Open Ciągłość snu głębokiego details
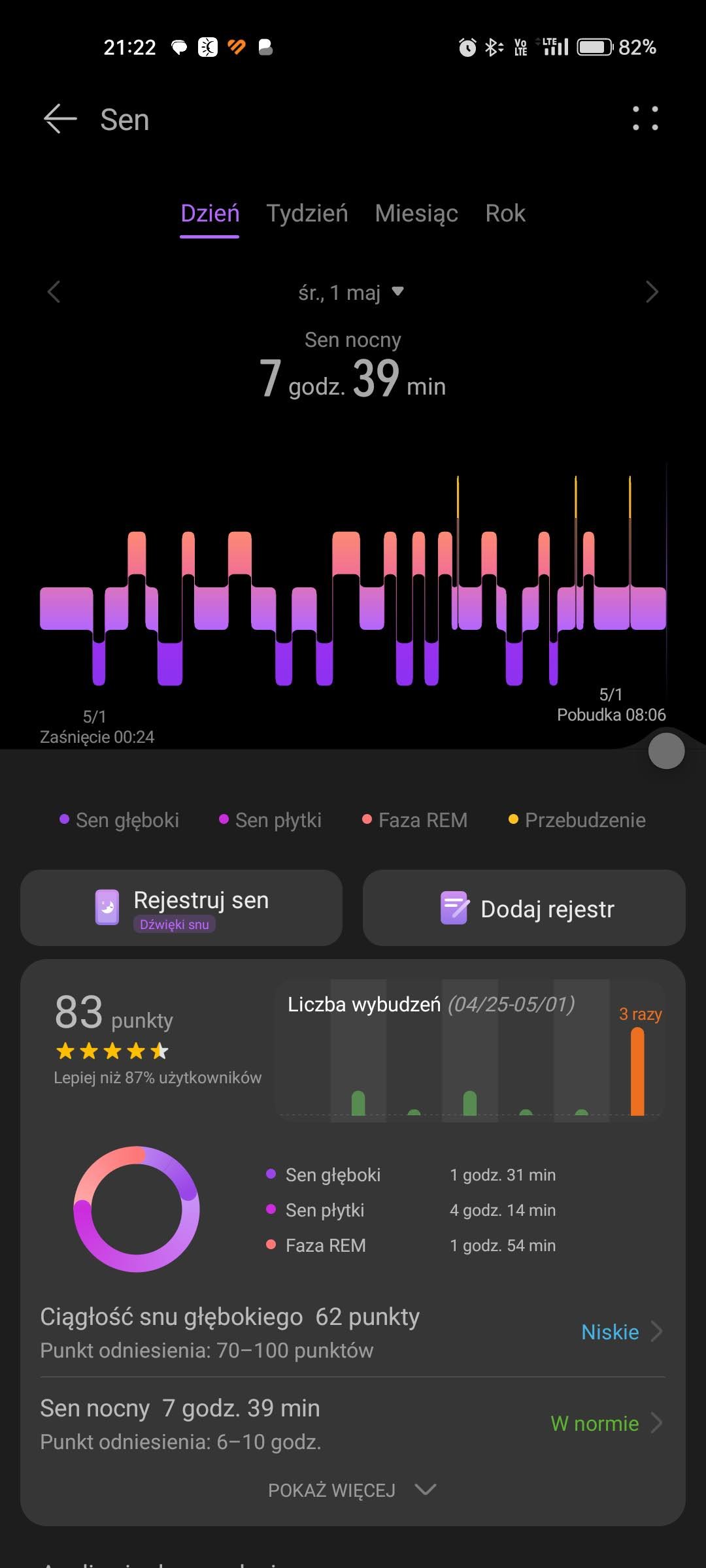706x1568 pixels. pyautogui.click(x=353, y=1331)
